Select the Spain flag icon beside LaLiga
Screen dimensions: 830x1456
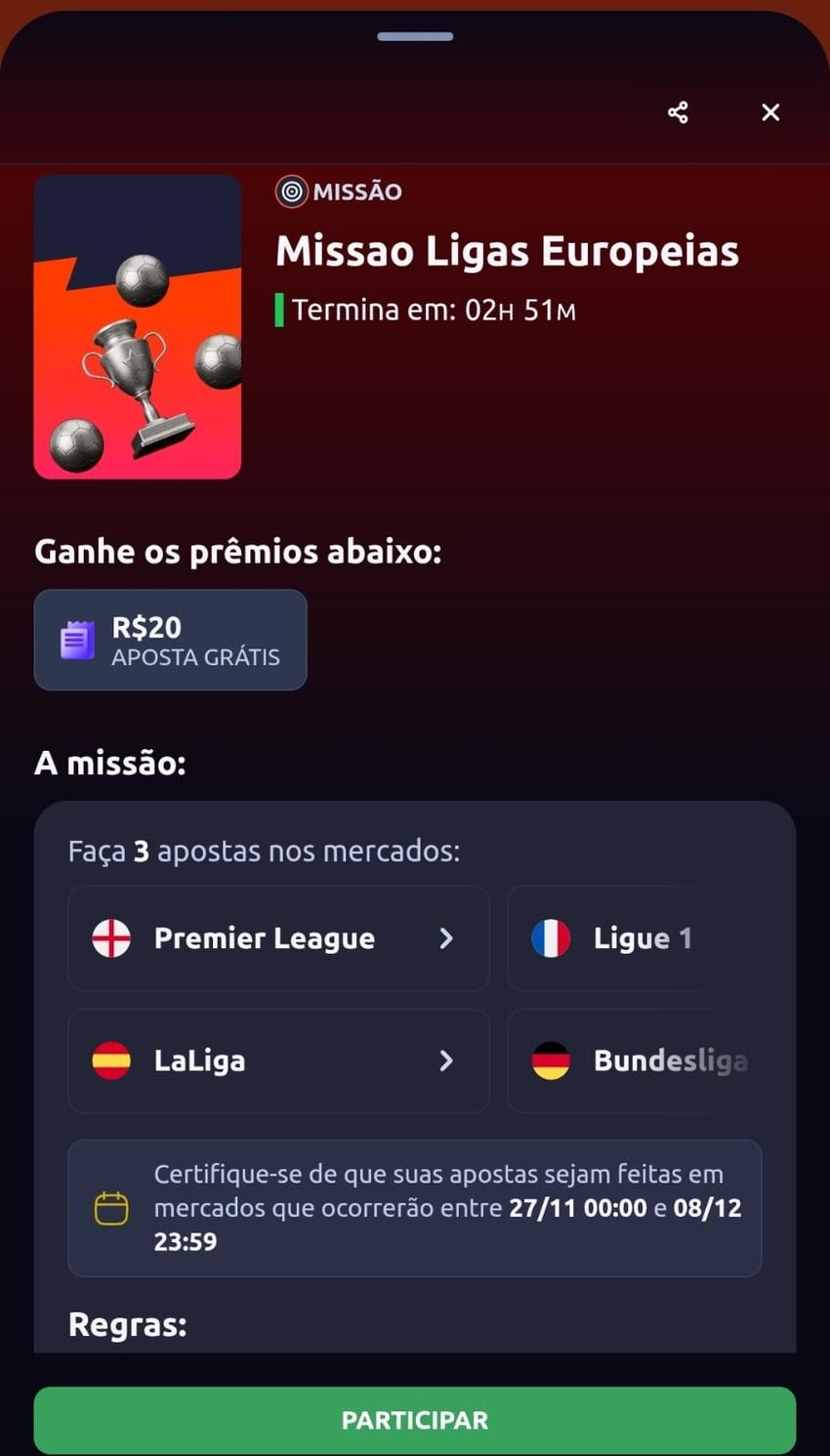(x=110, y=1061)
